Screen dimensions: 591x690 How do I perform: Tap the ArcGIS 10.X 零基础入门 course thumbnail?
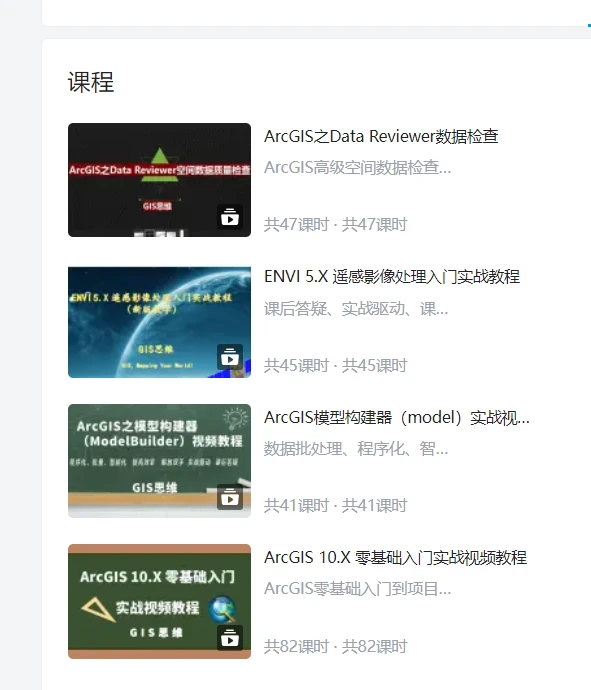click(x=159, y=601)
